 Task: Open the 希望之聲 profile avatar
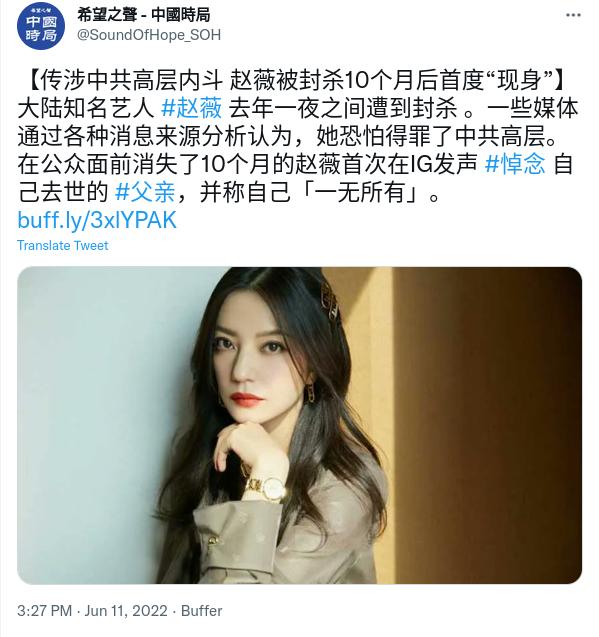tap(41, 26)
